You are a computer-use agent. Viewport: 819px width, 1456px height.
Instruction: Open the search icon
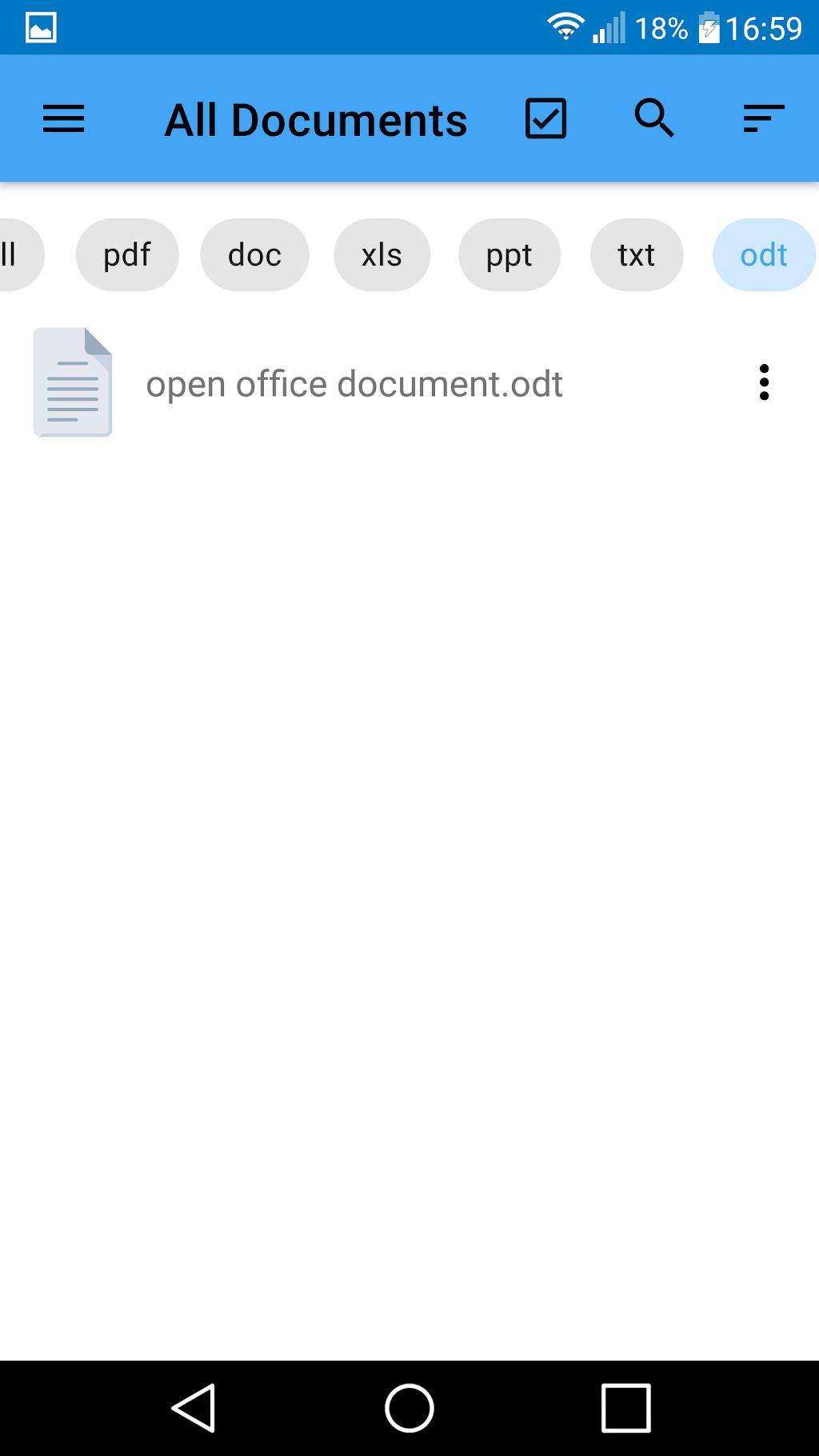[654, 119]
